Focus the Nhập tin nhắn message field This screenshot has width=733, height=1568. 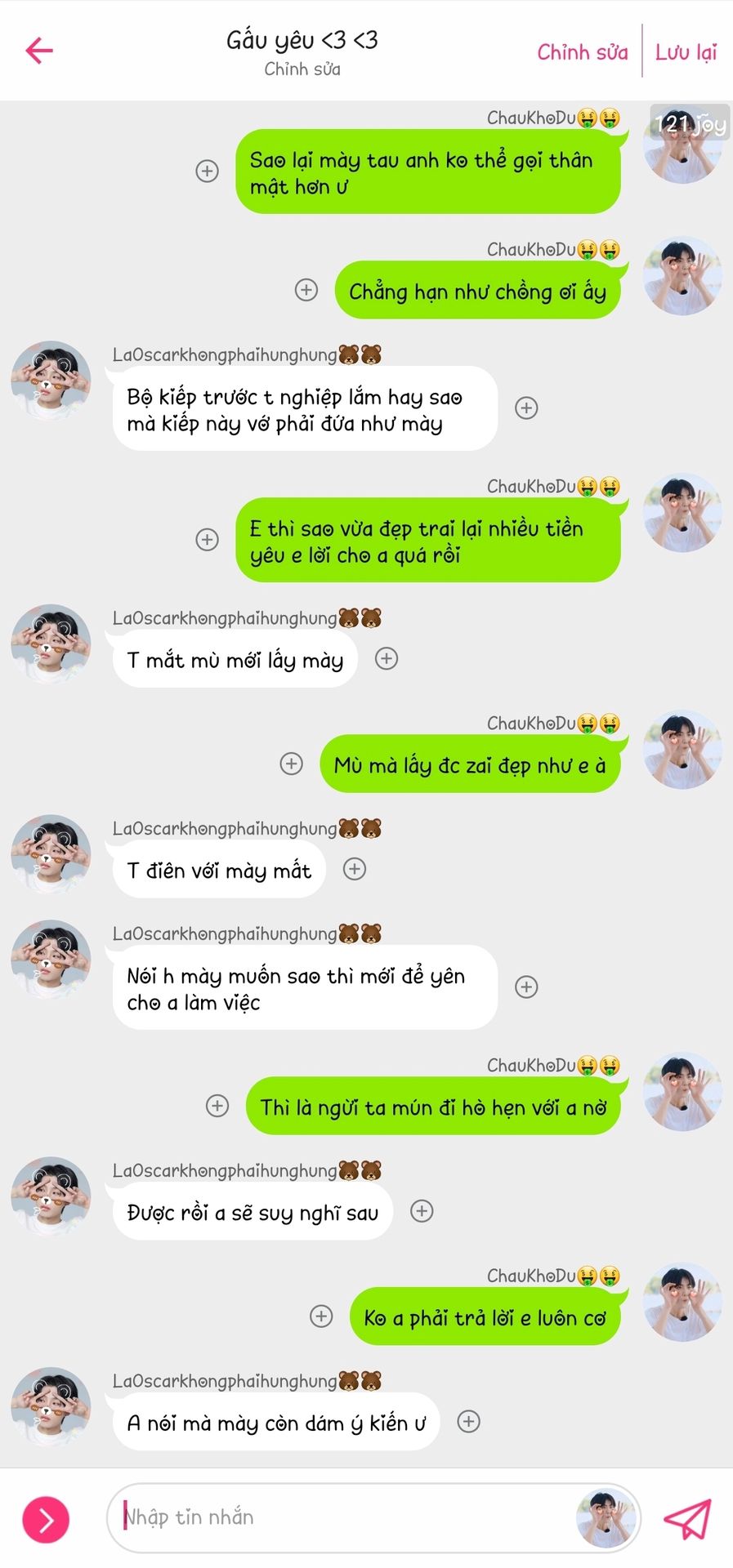pos(343,1517)
